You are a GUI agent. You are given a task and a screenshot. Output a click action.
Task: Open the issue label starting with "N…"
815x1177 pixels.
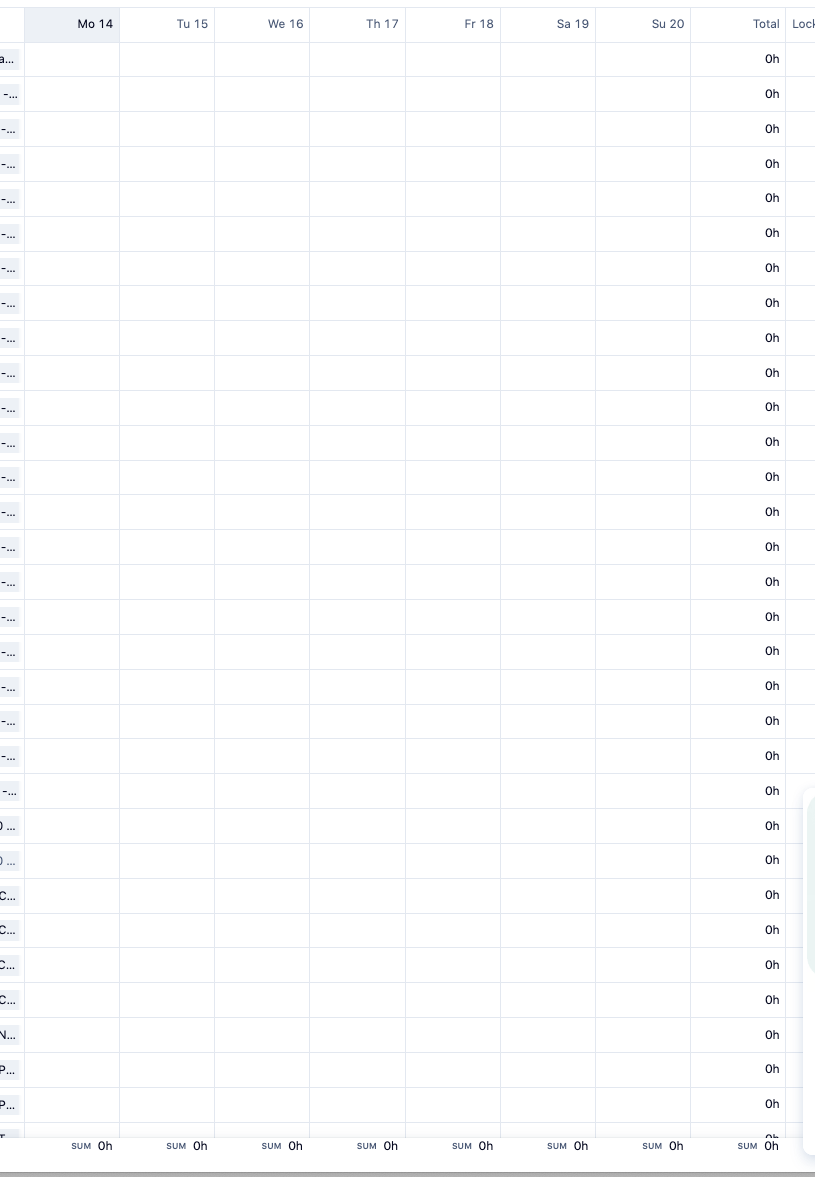[9, 1035]
